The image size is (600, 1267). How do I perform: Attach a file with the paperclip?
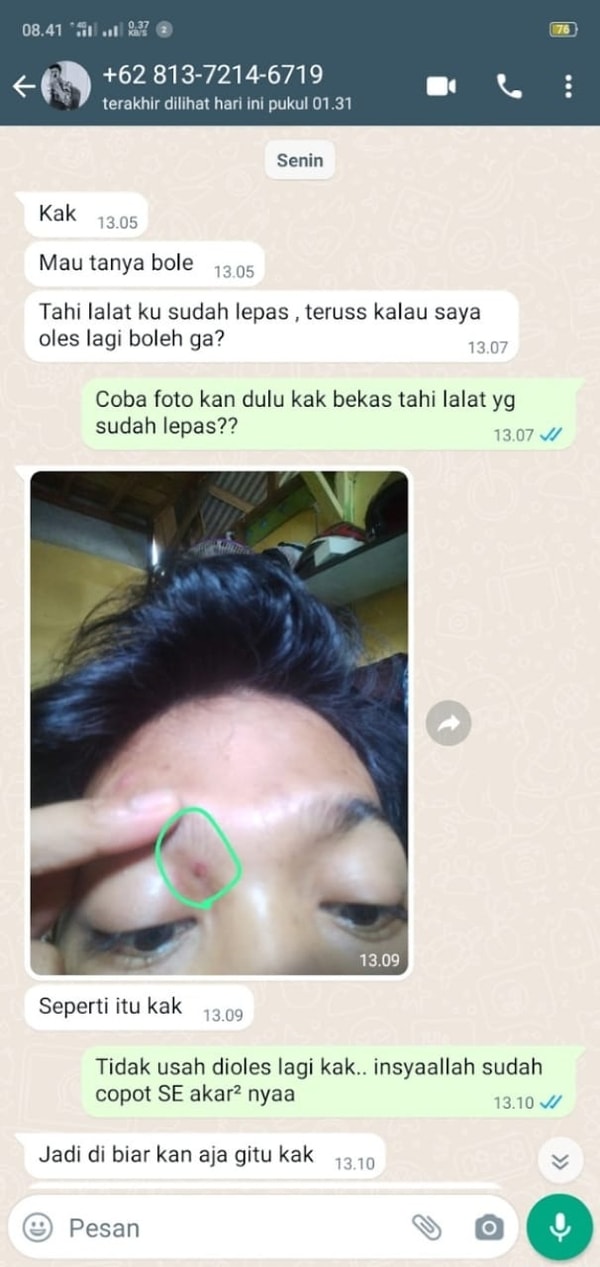[x=427, y=1227]
